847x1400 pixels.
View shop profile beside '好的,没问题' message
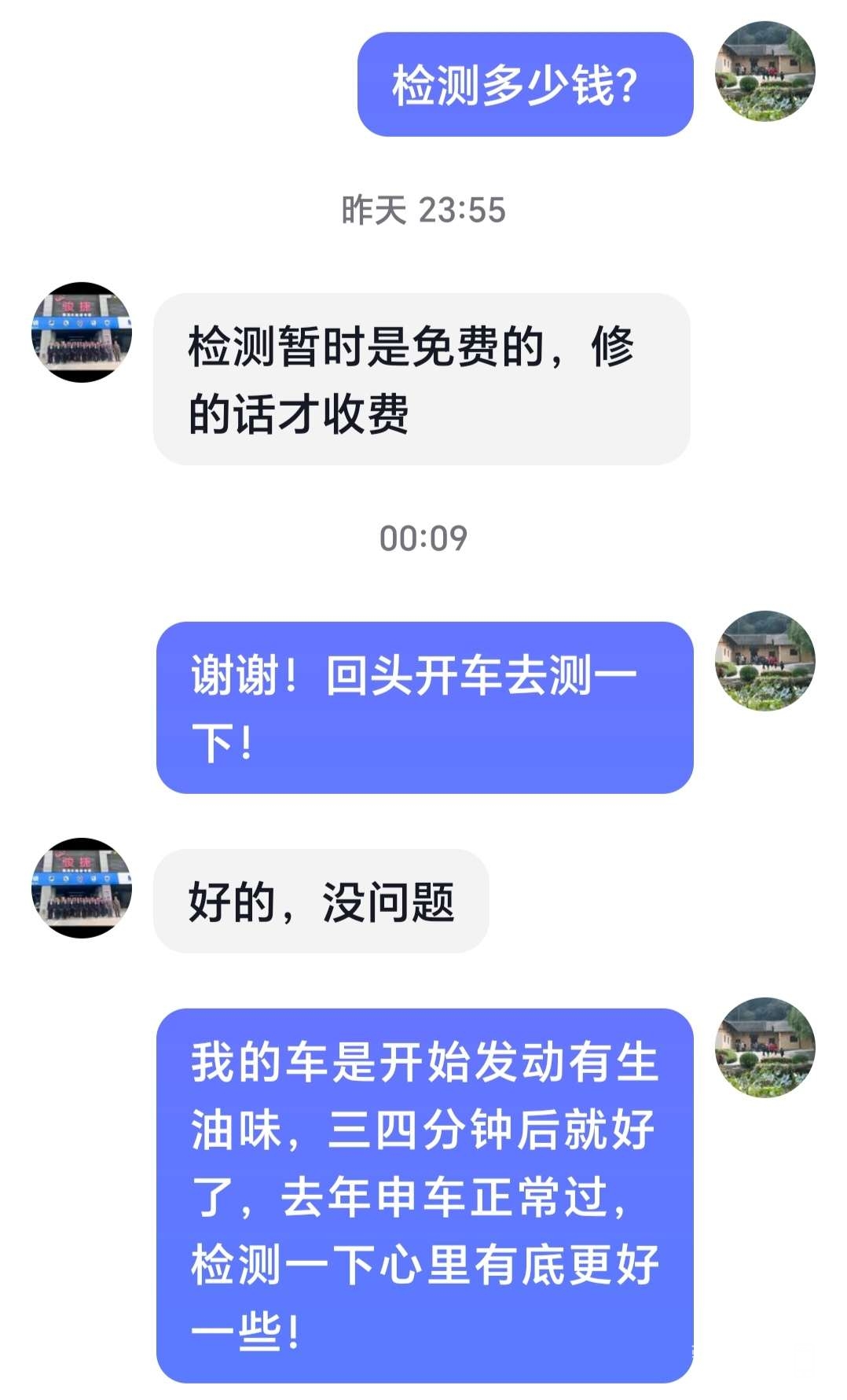pyautogui.click(x=82, y=887)
